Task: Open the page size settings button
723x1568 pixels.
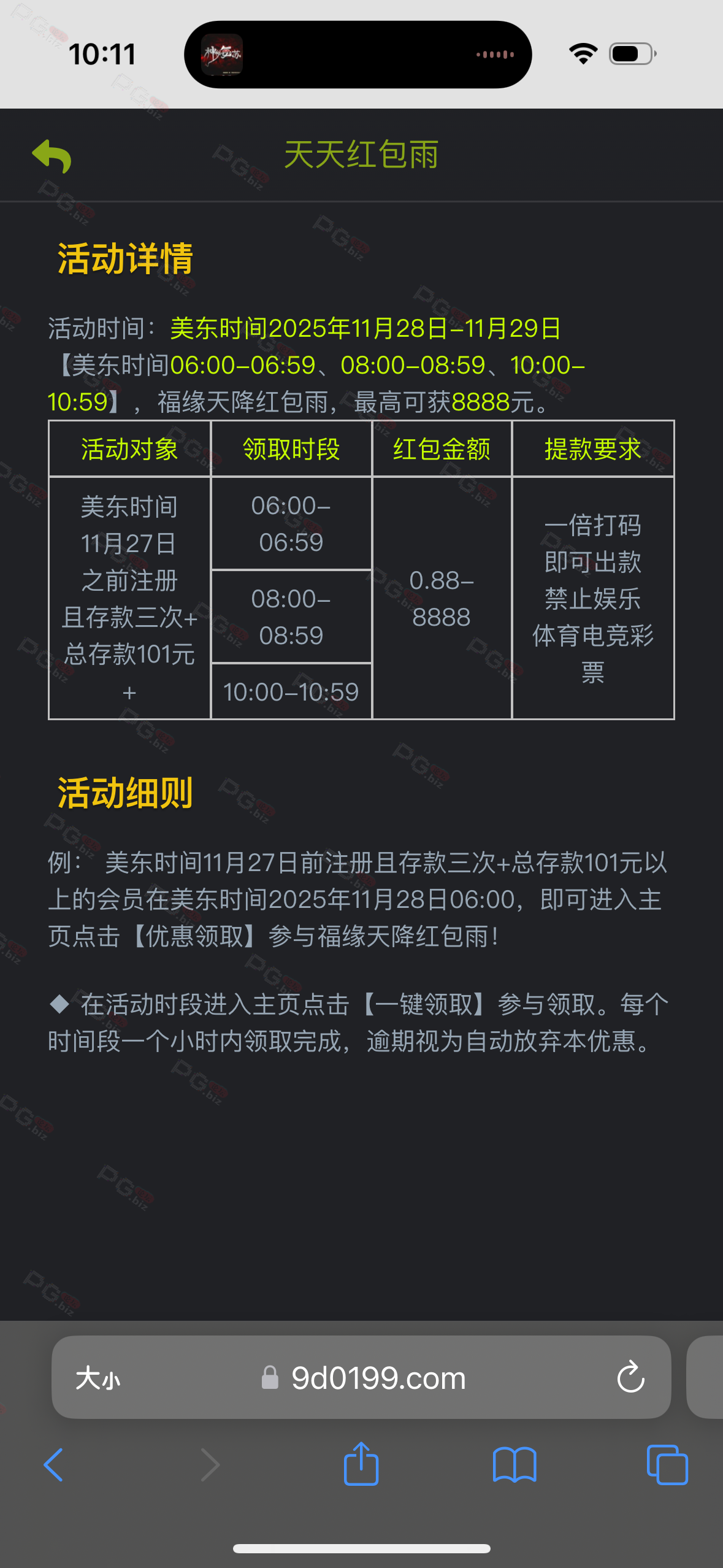Action: [x=98, y=1379]
